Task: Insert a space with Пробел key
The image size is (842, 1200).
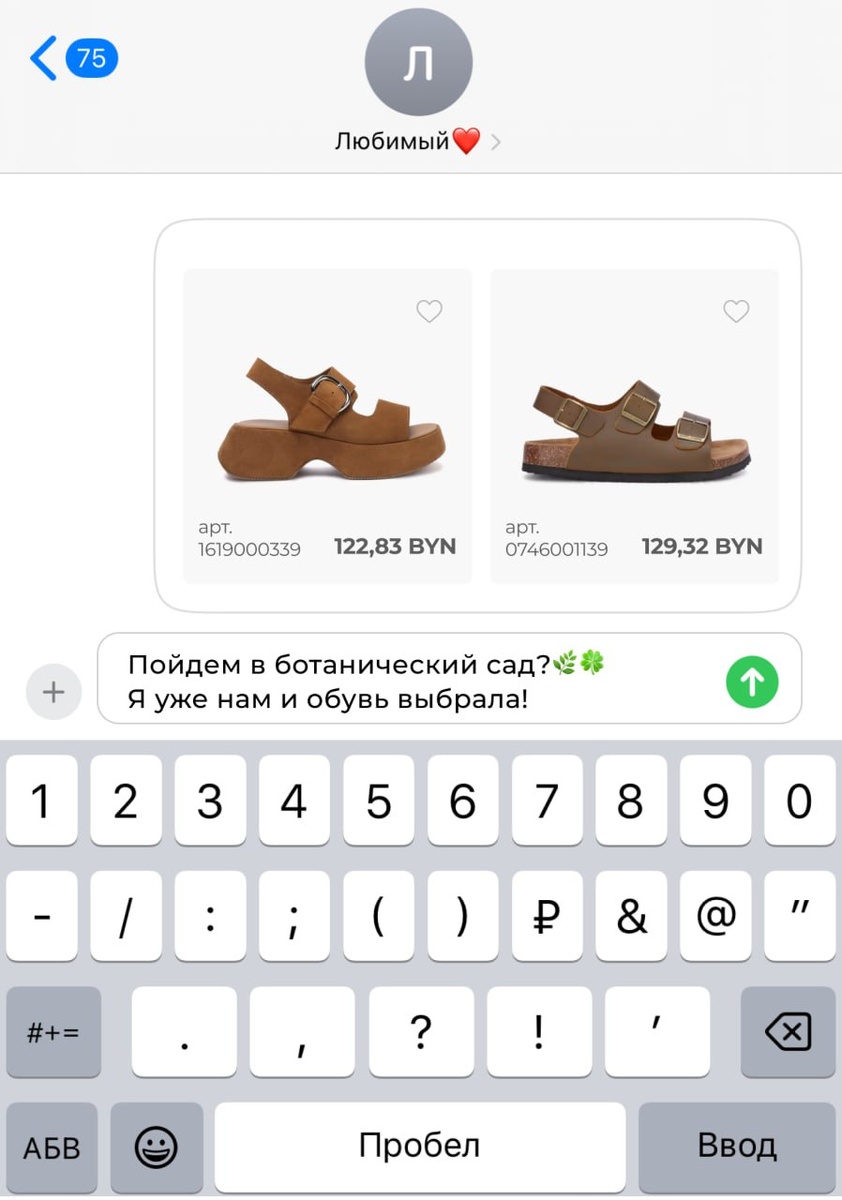Action: pos(420,1147)
